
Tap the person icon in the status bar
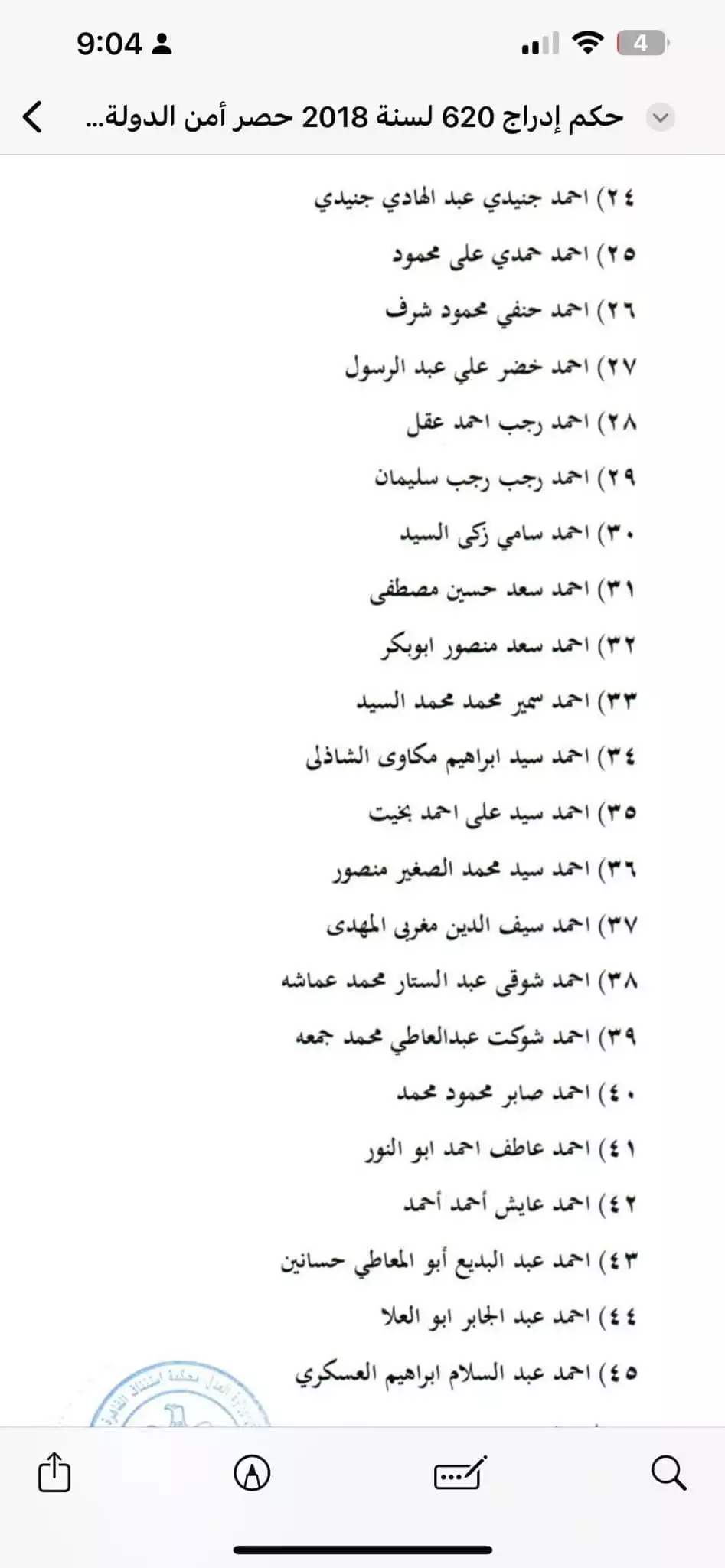(161, 44)
